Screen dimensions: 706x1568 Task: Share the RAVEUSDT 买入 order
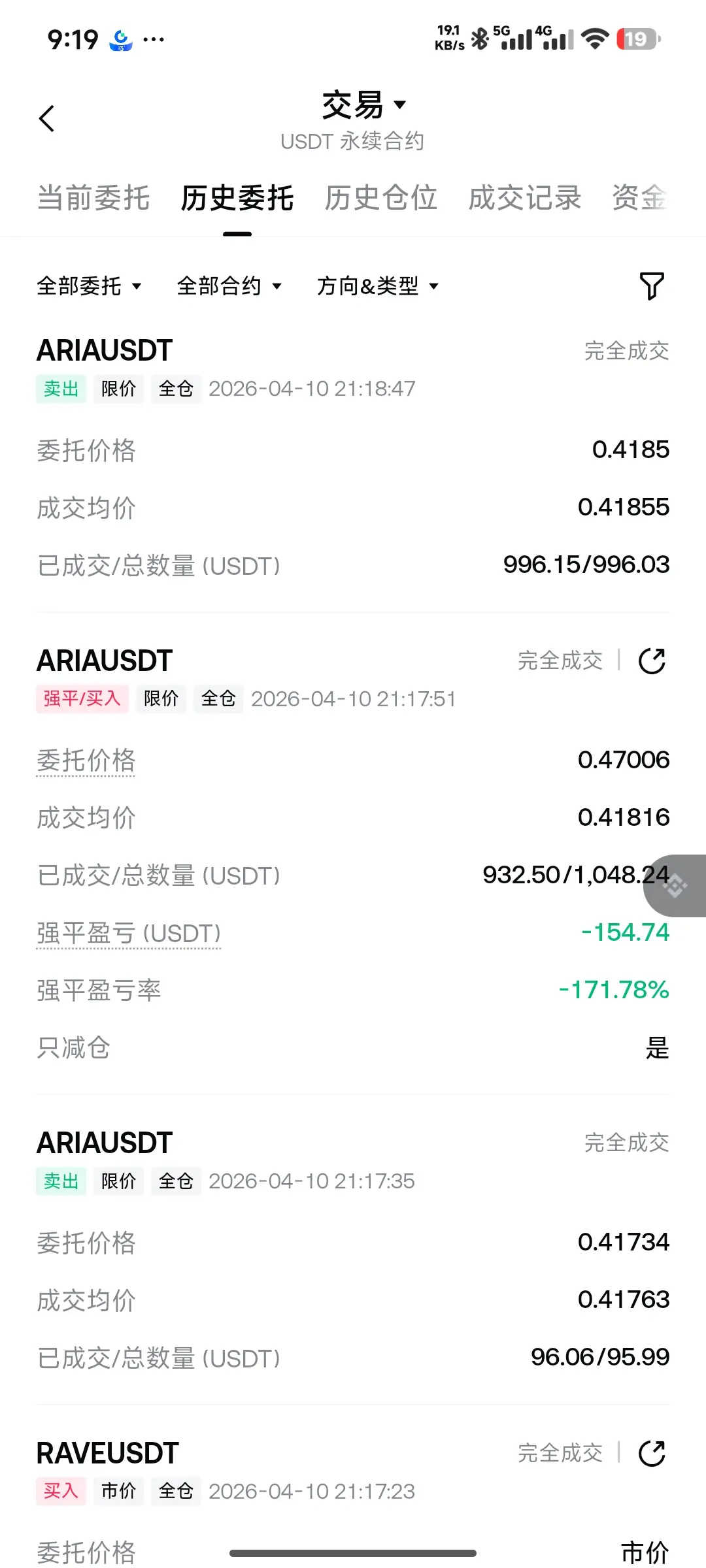(652, 1454)
